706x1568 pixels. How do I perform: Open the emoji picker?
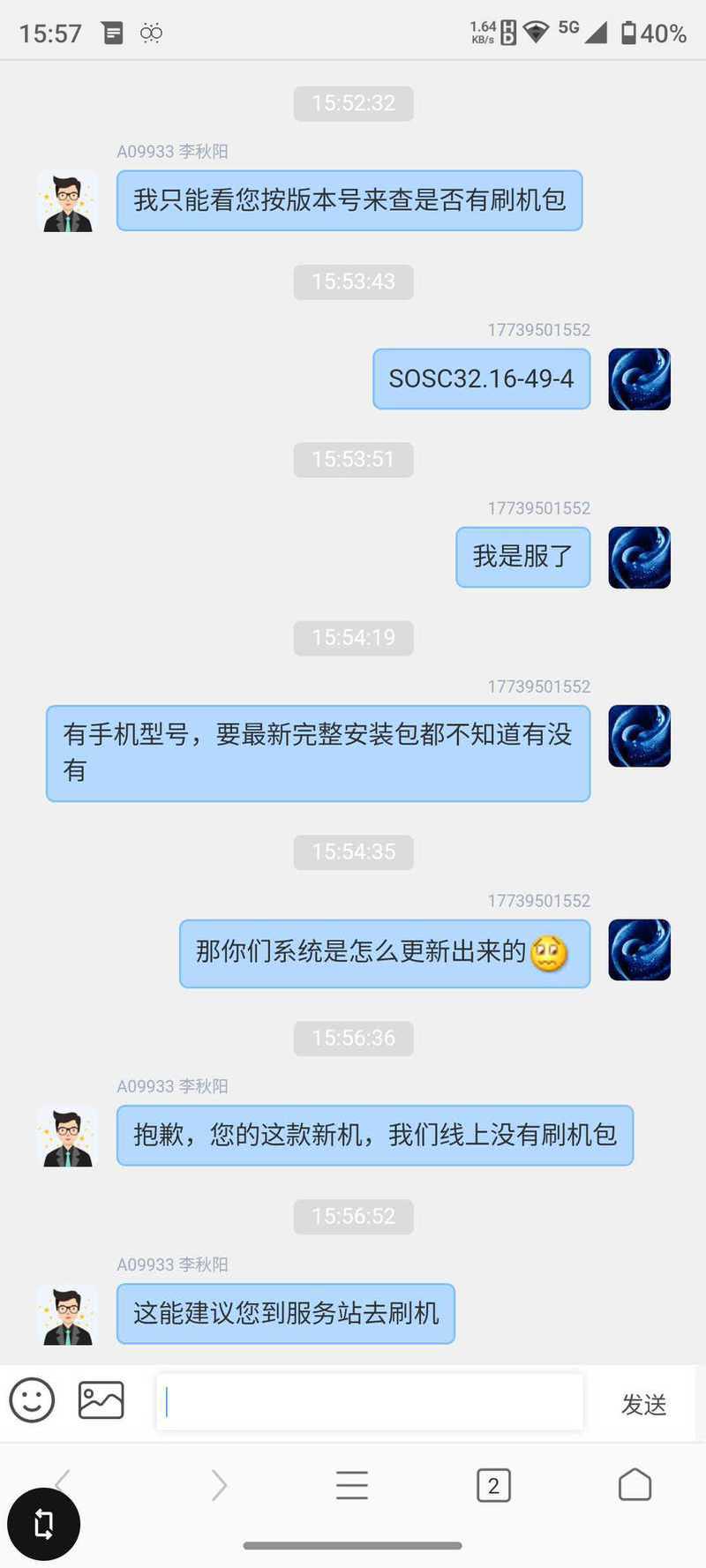(32, 1400)
